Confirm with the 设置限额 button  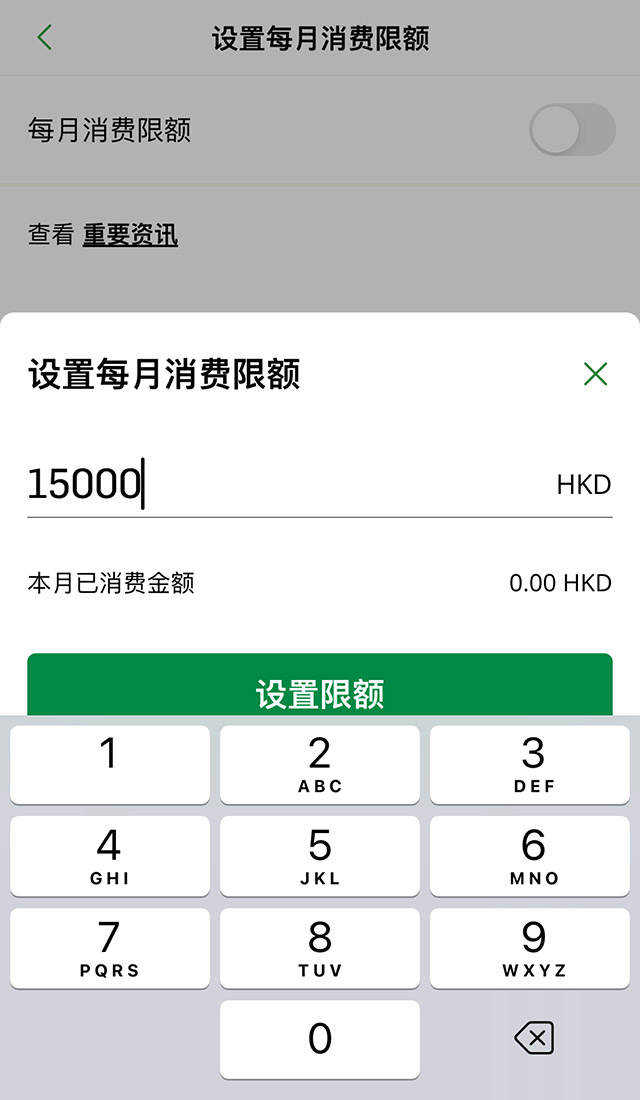(320, 688)
